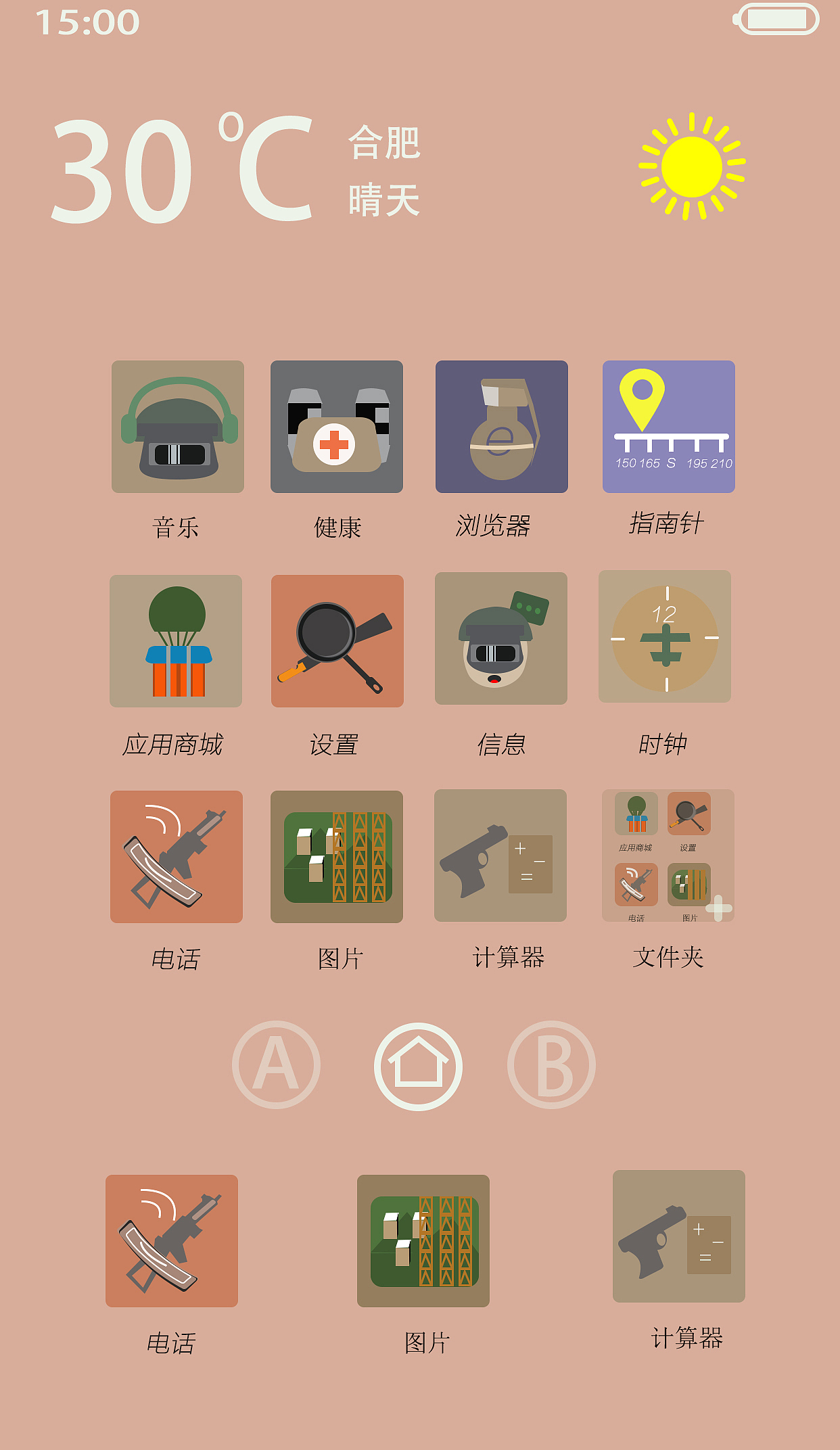This screenshot has width=840, height=1450.
Task: Open the 浏览器 browser with grenade icon
Action: click(x=501, y=425)
